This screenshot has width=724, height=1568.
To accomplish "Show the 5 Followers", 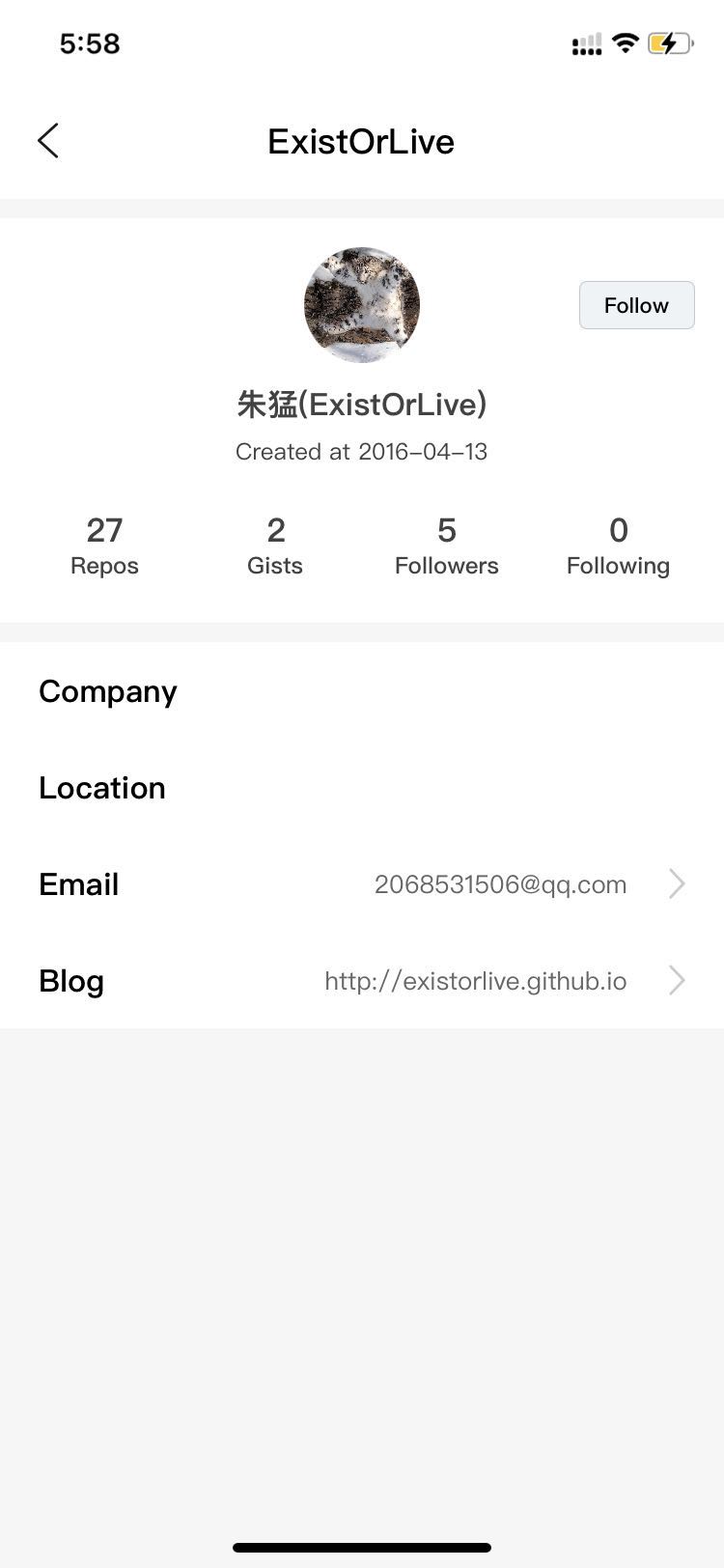I will [x=446, y=546].
